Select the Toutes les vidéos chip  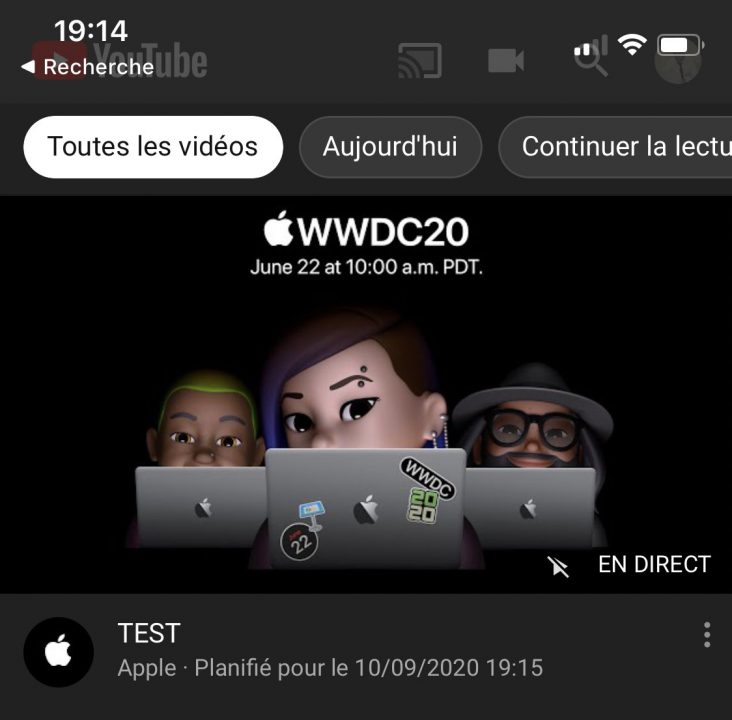[153, 147]
